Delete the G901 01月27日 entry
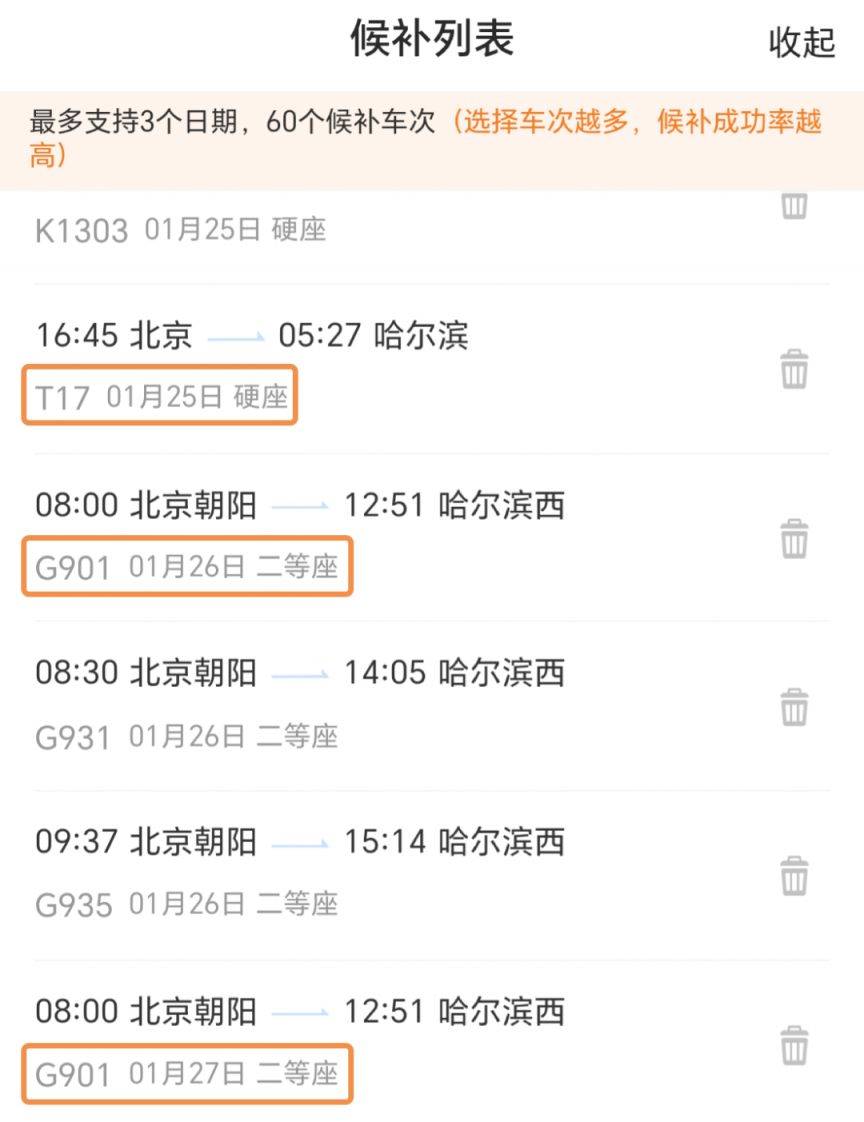Screen dimensions: 864x1122 click(794, 1043)
